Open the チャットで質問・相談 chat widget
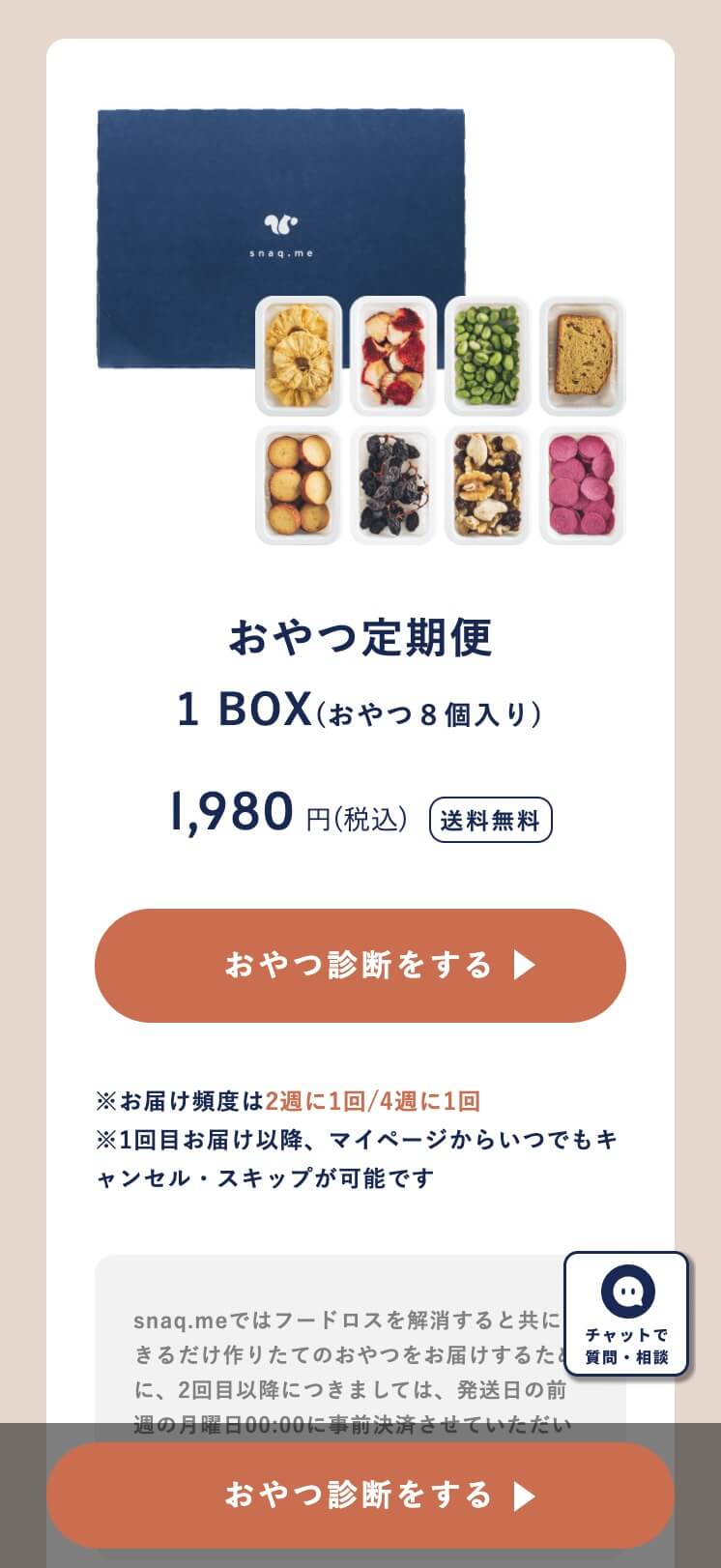This screenshot has height=1568, width=721. point(626,1314)
